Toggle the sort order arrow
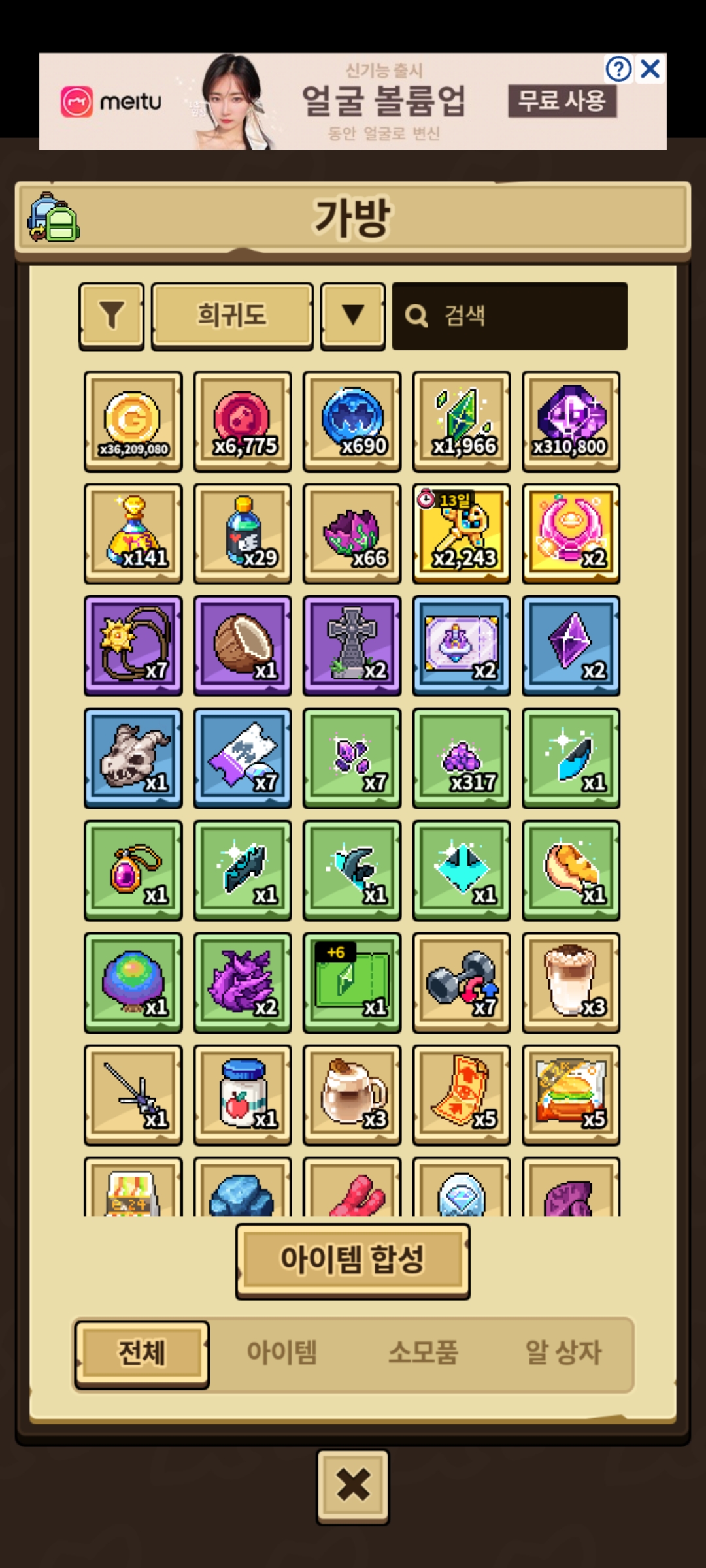706x1568 pixels. (x=352, y=316)
